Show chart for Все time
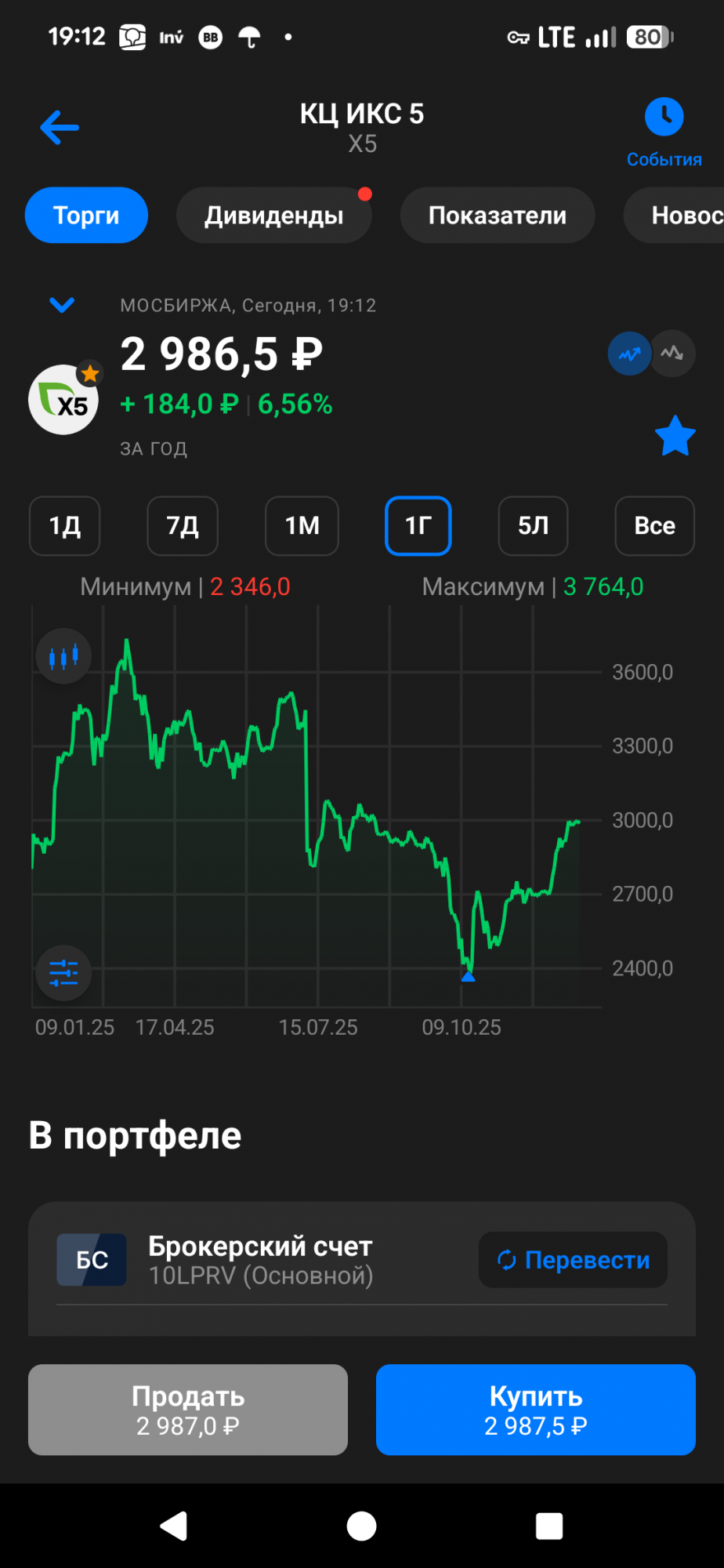724x1568 pixels. [654, 525]
